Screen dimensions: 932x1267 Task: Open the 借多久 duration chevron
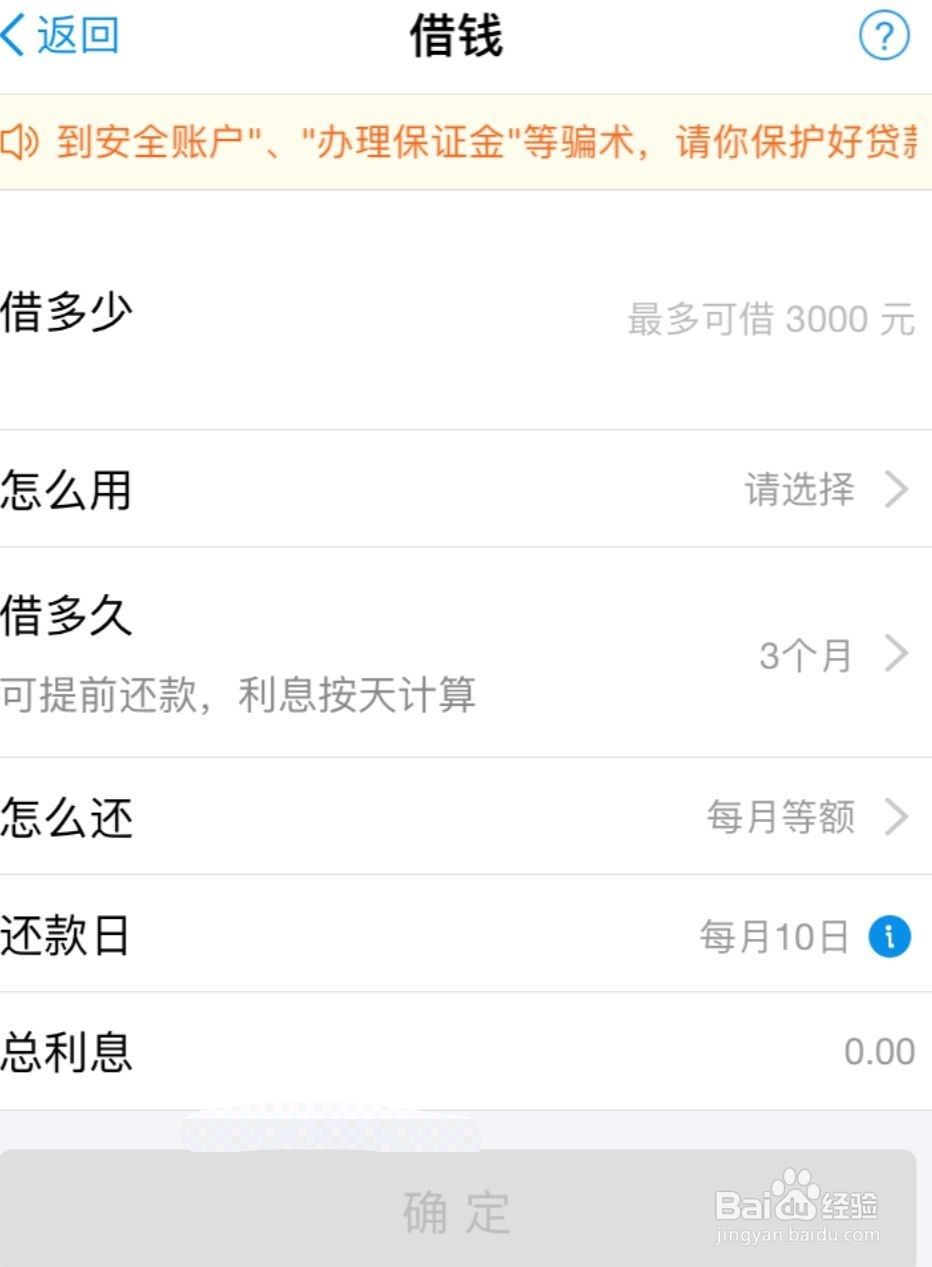(x=899, y=655)
